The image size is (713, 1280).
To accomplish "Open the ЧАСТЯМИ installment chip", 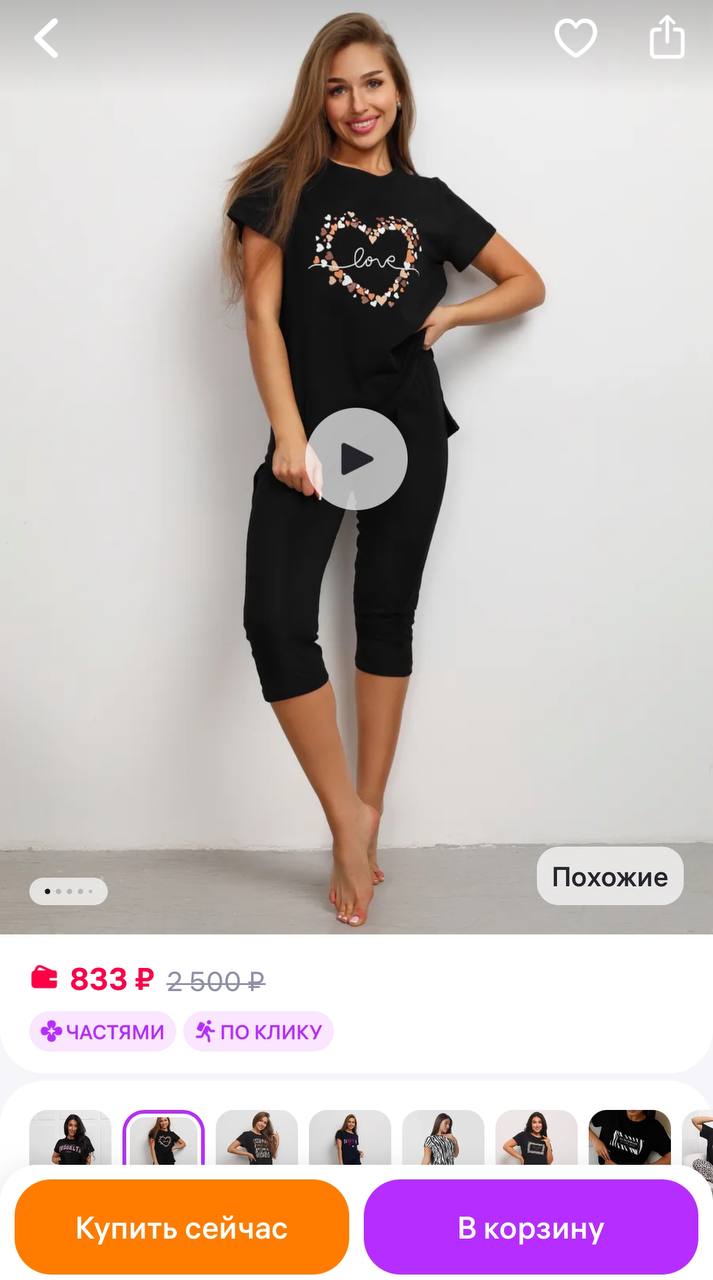I will [x=102, y=1031].
